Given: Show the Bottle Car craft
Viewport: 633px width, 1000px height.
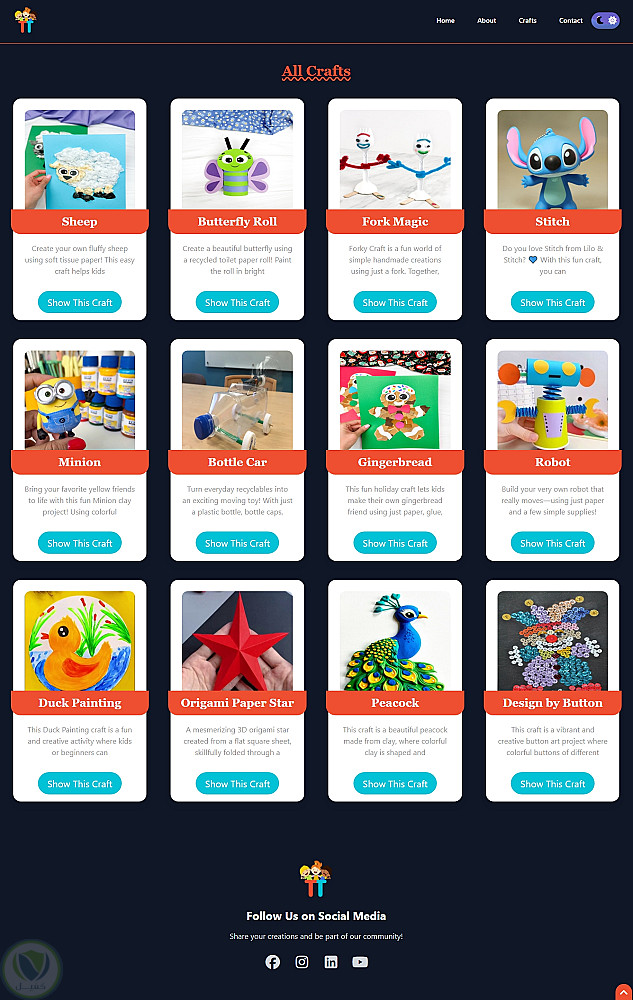Looking at the screenshot, I should point(237,543).
